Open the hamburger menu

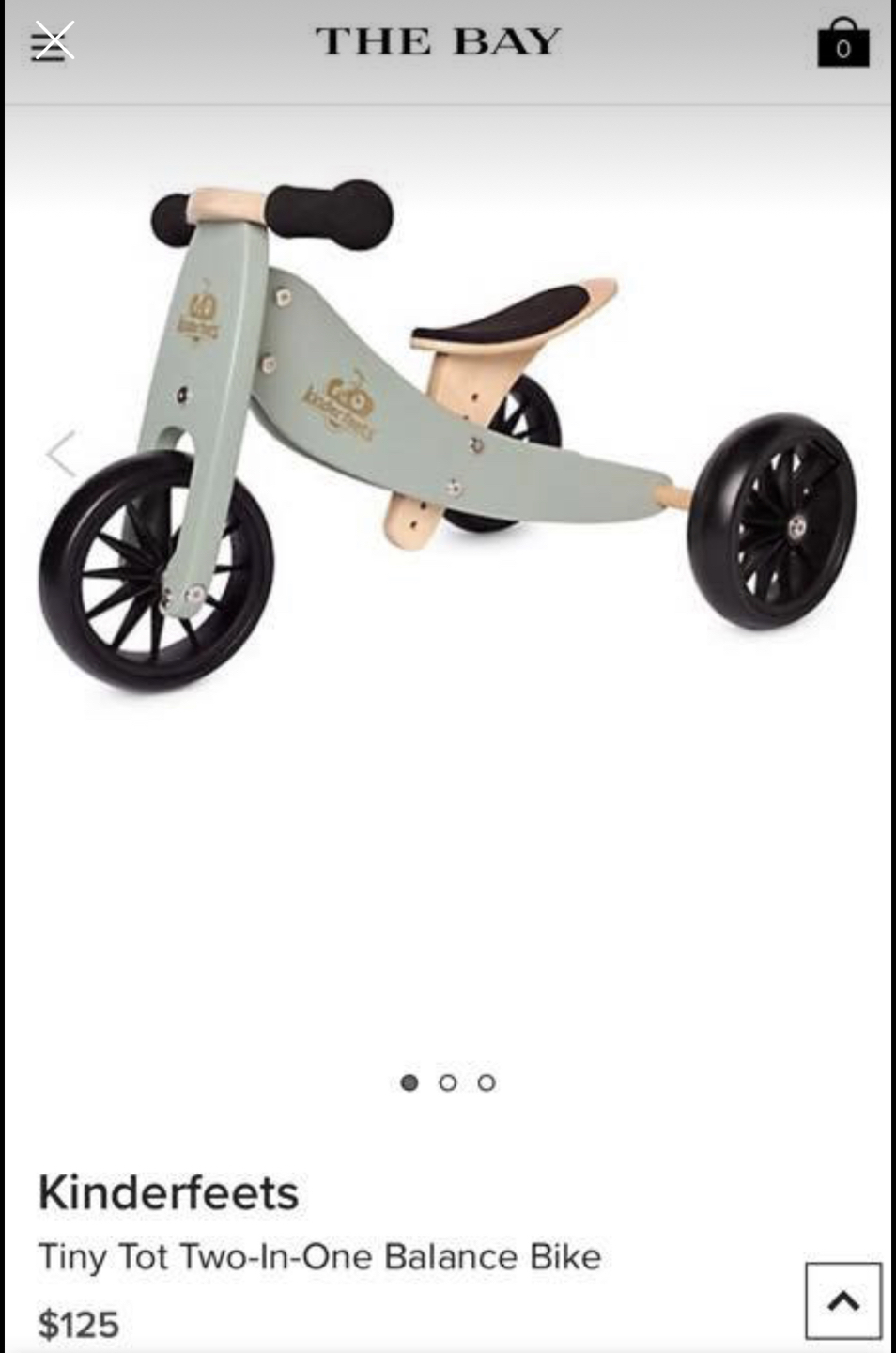tap(53, 43)
